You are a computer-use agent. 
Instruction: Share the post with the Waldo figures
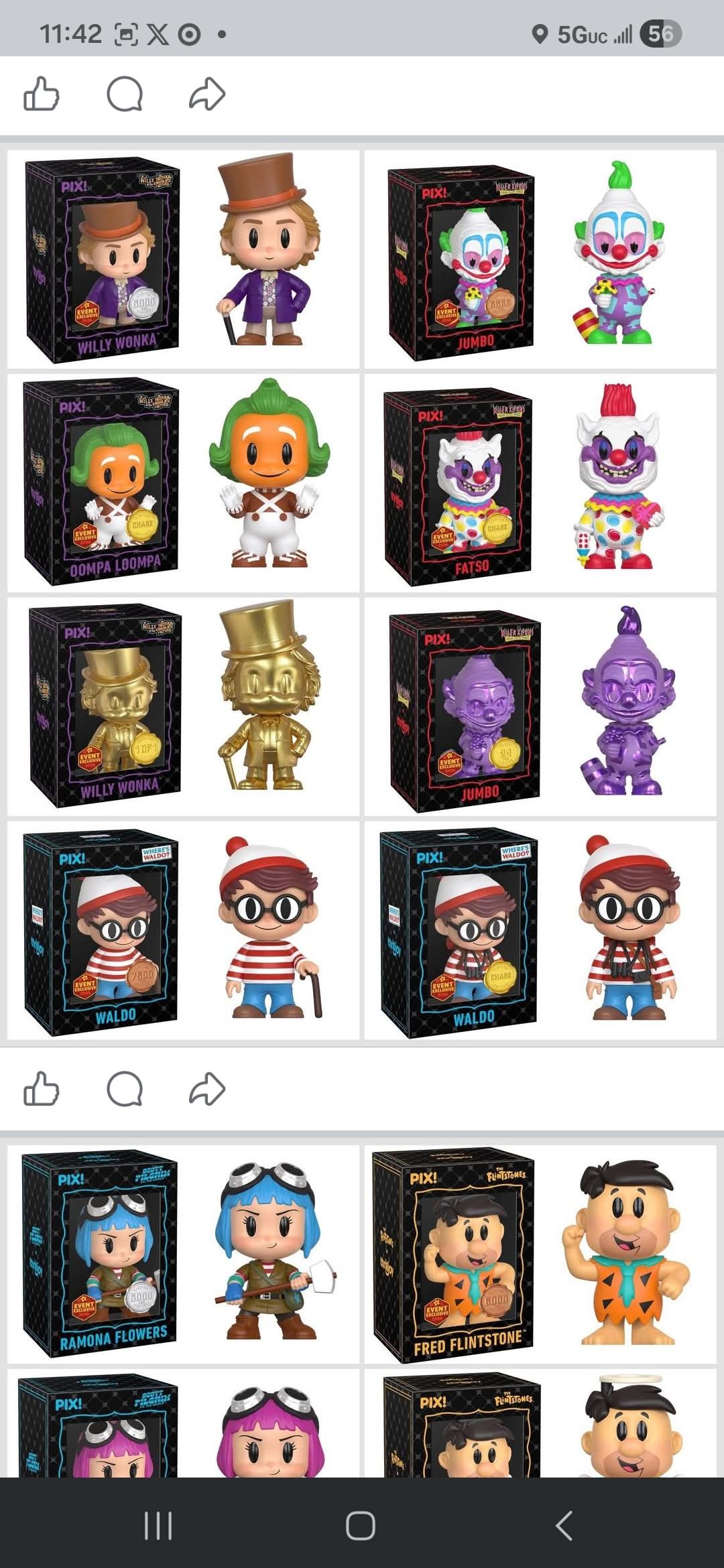[207, 1088]
